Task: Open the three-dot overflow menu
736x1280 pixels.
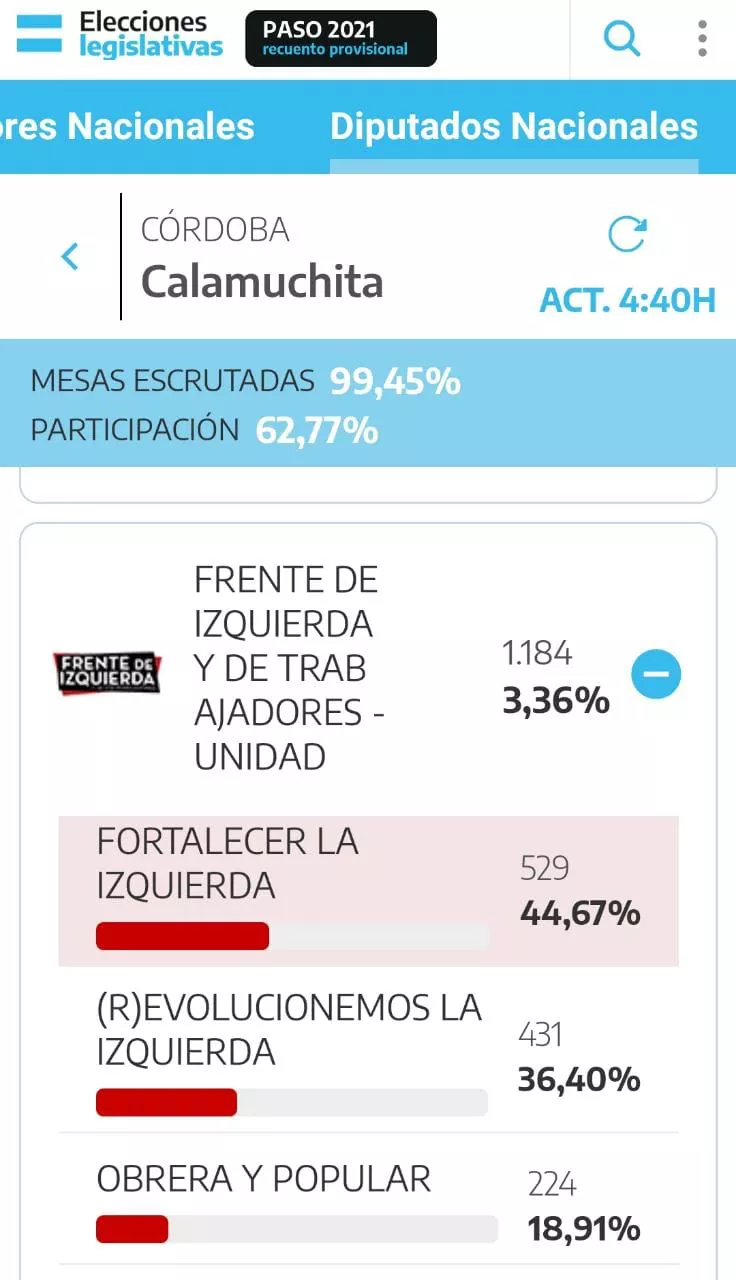Action: tap(703, 39)
